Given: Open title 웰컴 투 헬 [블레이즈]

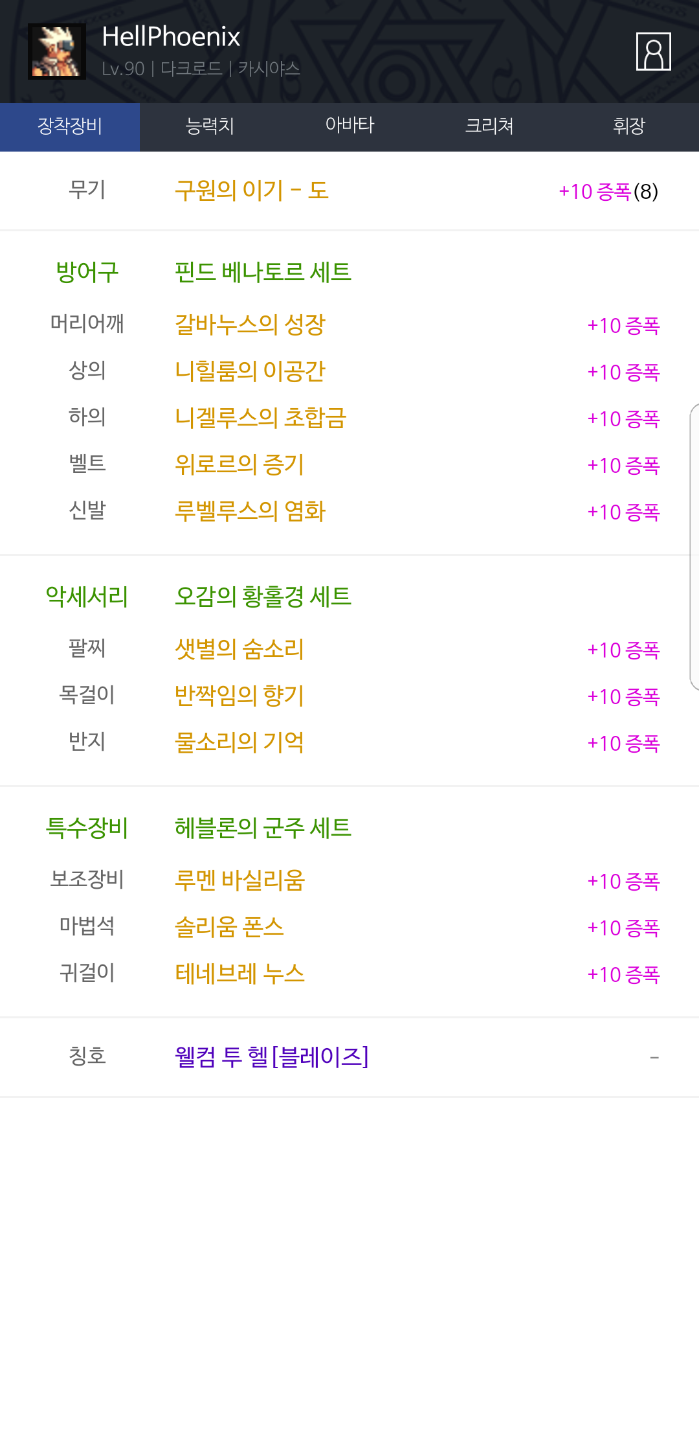Looking at the screenshot, I should (271, 1057).
